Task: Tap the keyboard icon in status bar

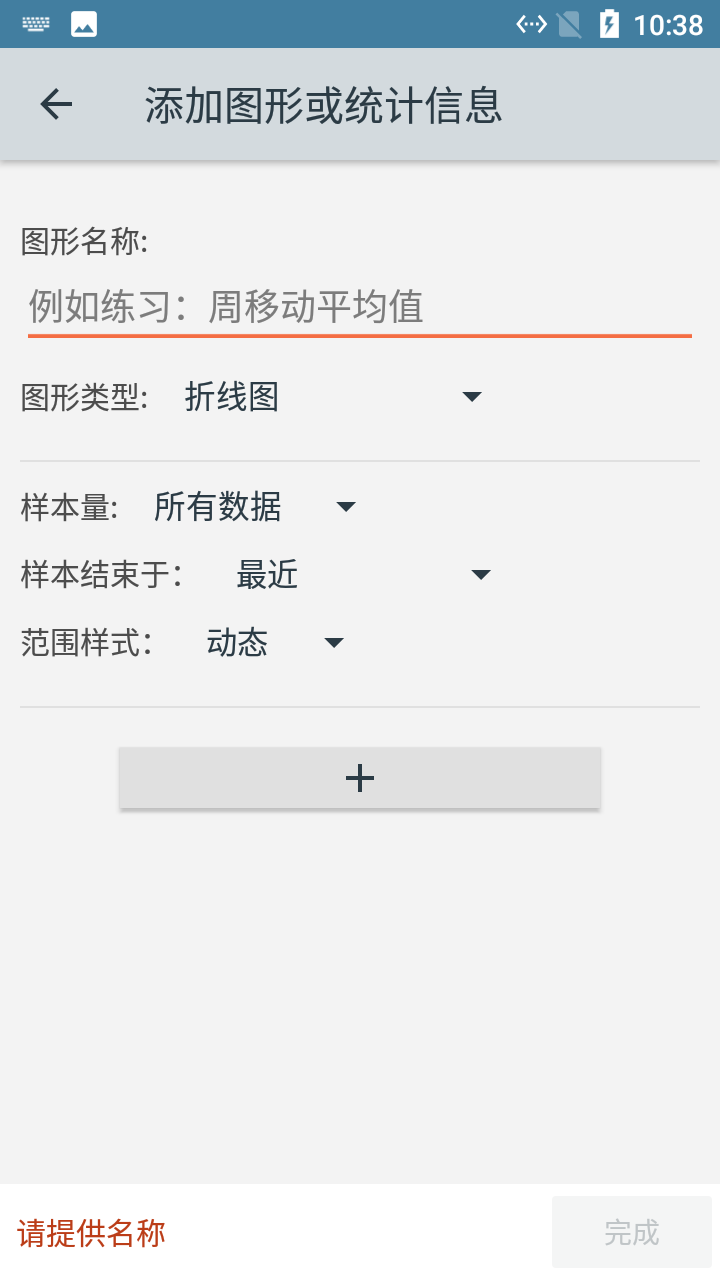Action: (36, 22)
